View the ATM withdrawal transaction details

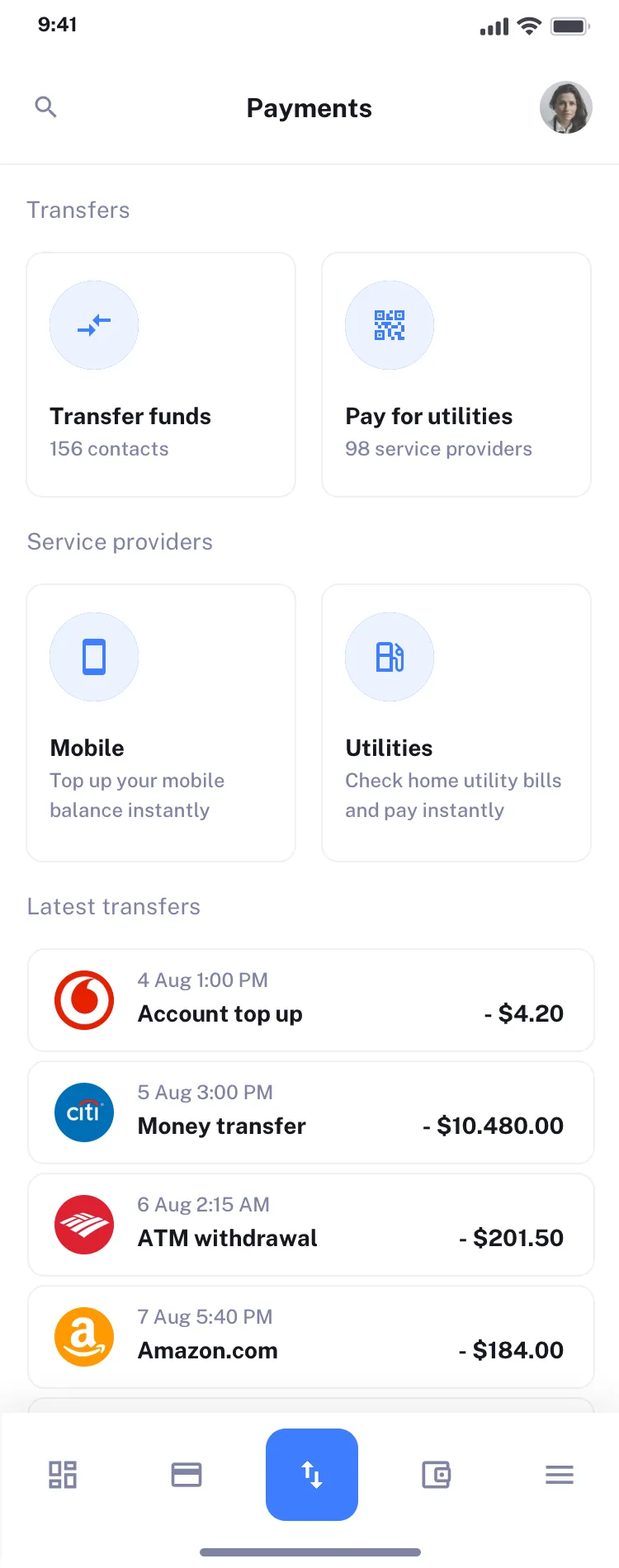point(309,1225)
